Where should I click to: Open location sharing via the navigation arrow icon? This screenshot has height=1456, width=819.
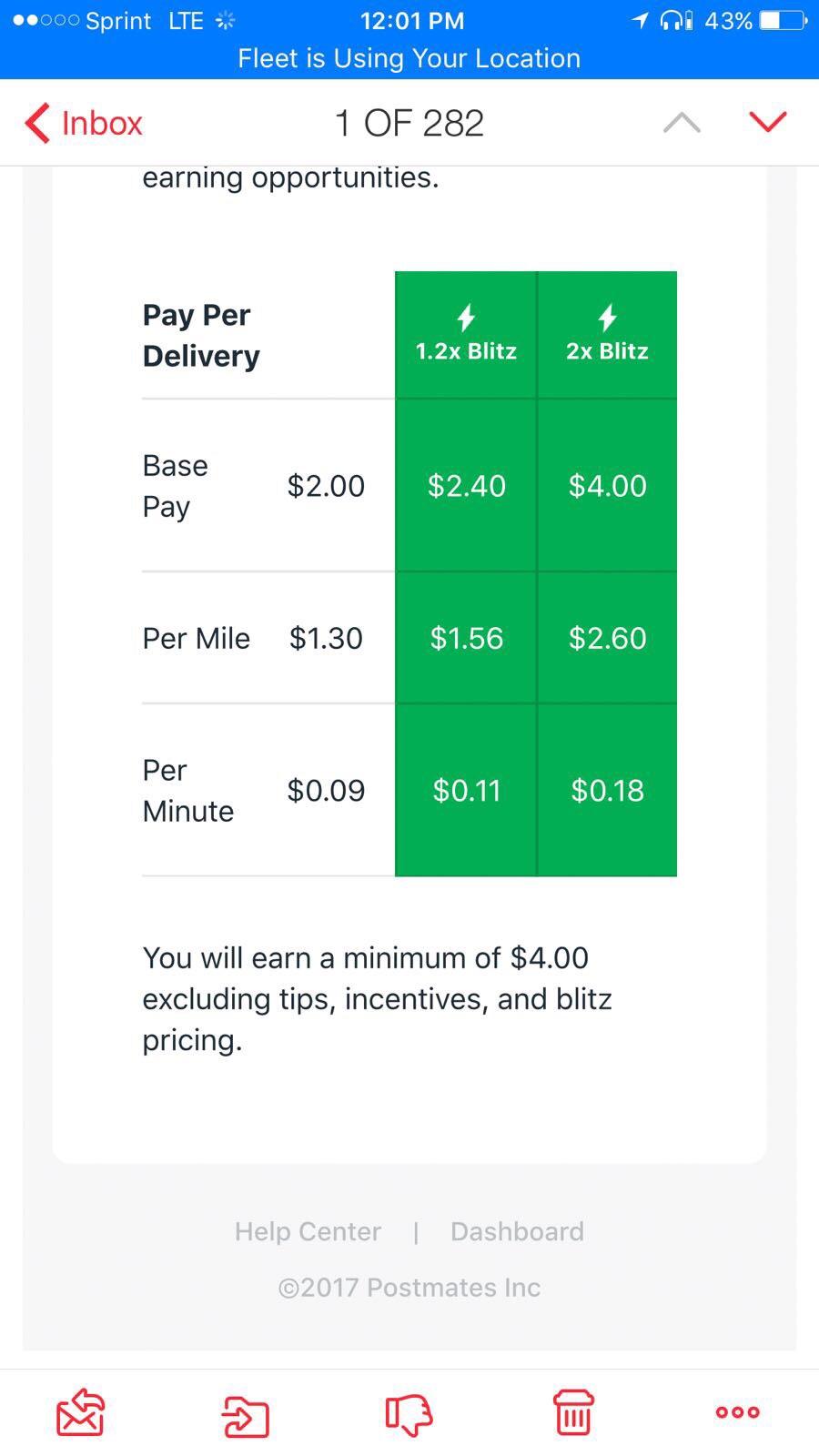point(638,20)
